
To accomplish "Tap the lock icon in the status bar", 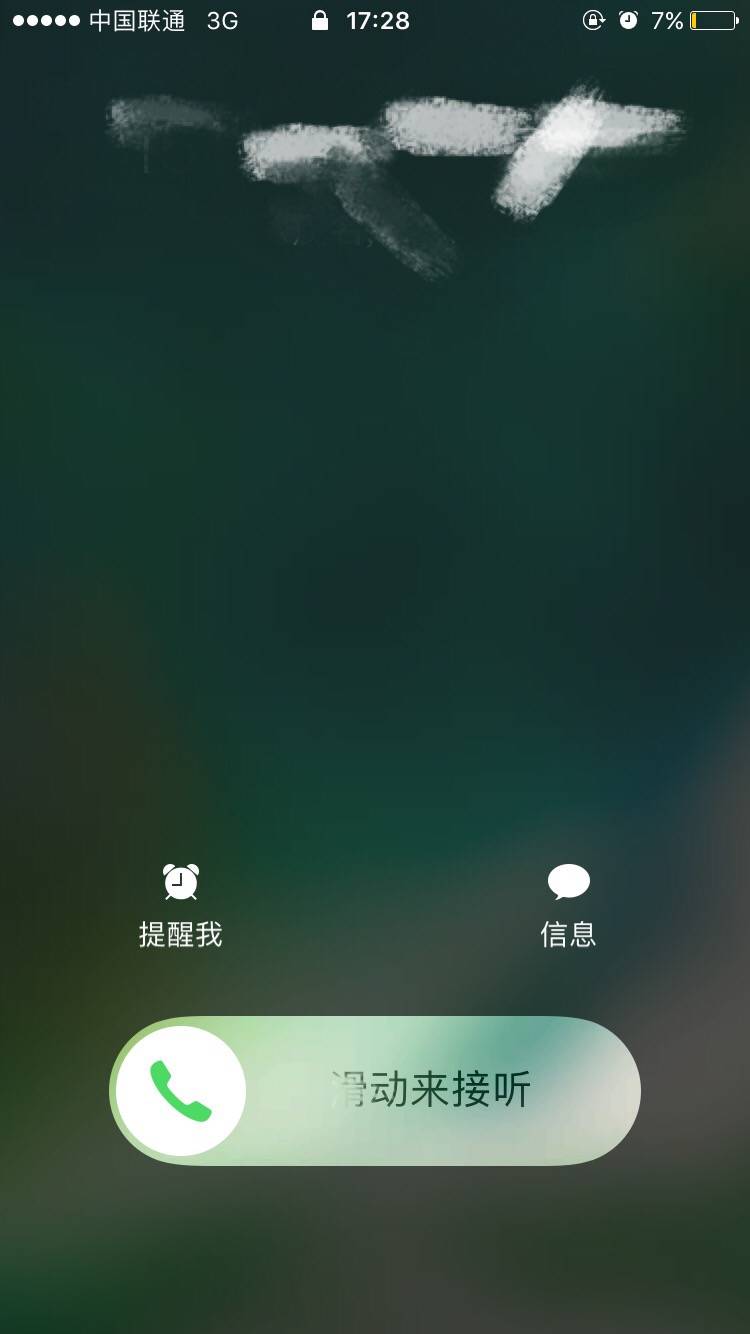I will point(321,21).
